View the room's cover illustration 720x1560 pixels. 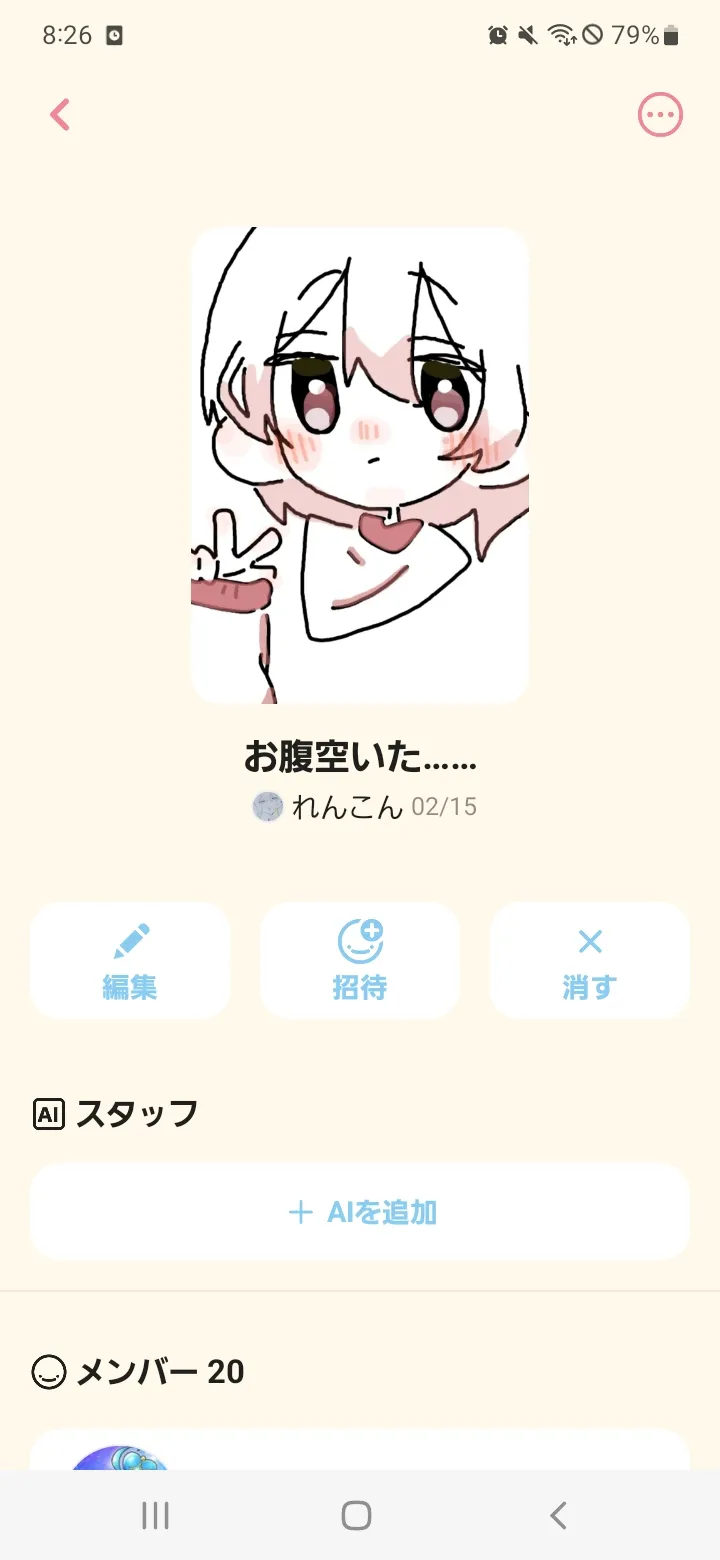[360, 465]
